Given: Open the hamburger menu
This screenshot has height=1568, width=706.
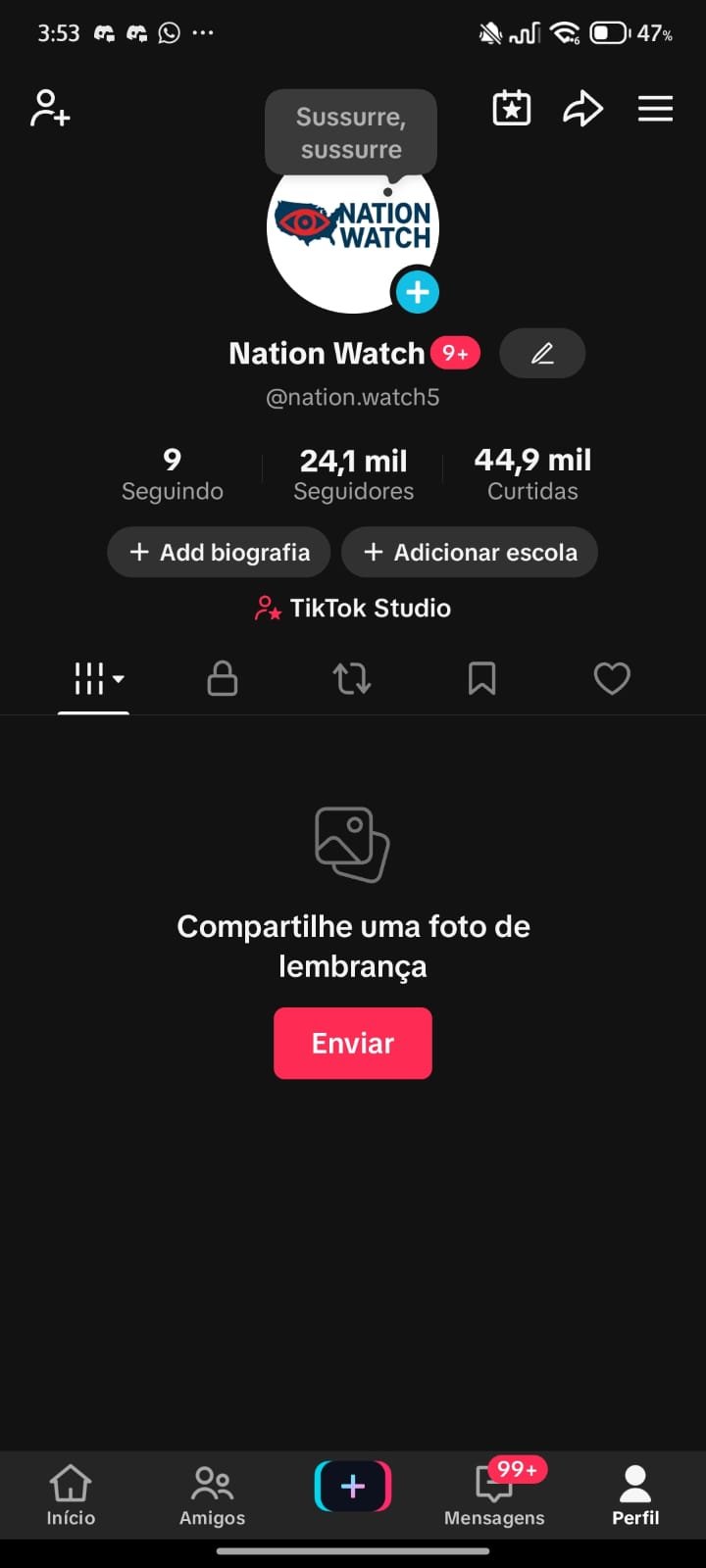Looking at the screenshot, I should 655,108.
